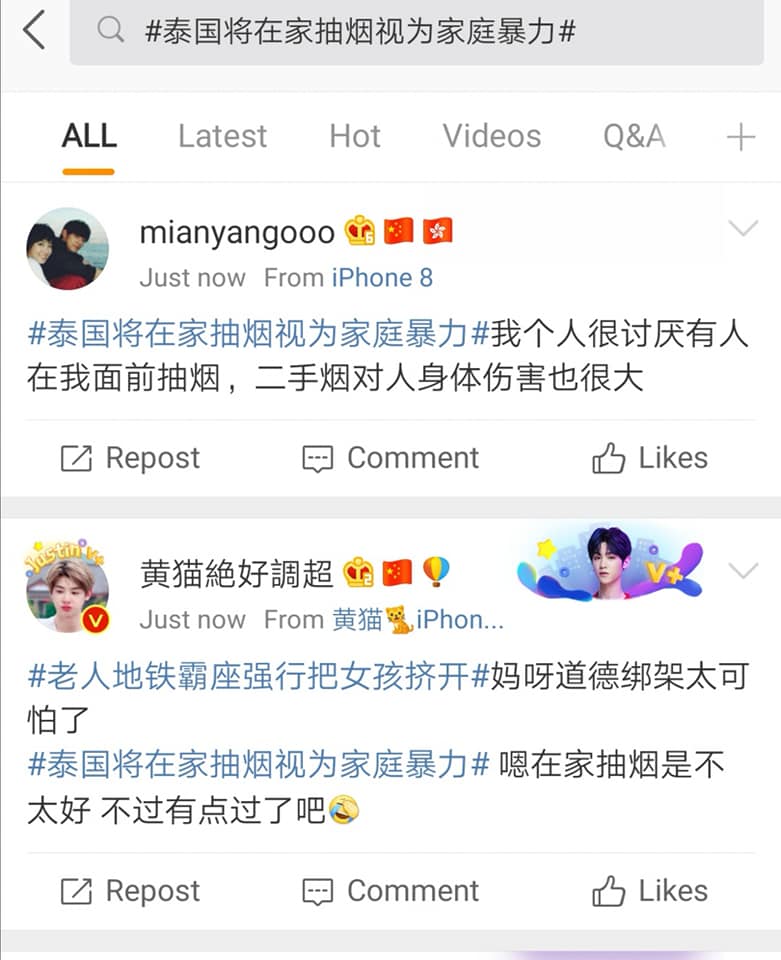781x960 pixels.
Task: Repost mianyangooo's post
Action: point(130,458)
